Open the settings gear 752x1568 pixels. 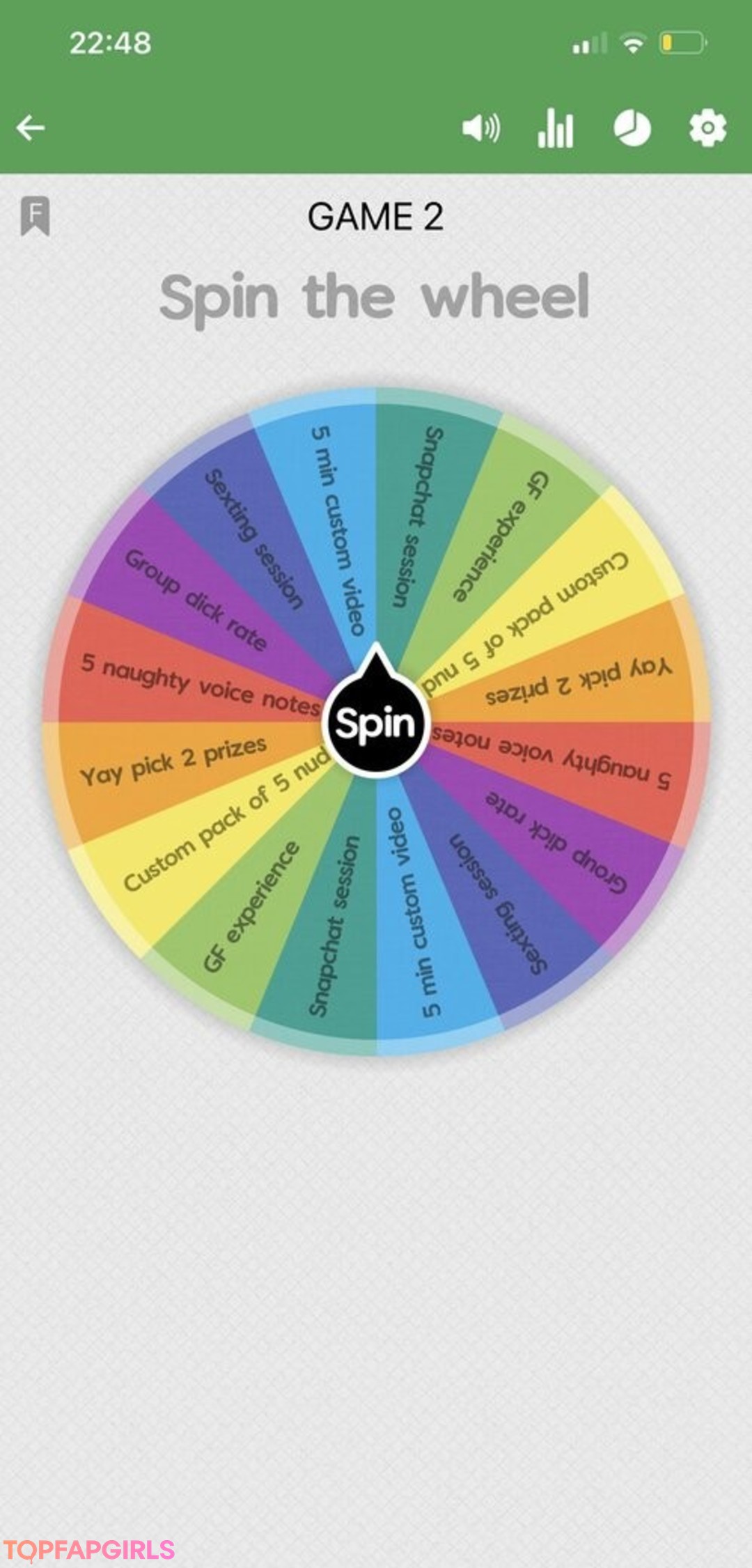tap(707, 128)
